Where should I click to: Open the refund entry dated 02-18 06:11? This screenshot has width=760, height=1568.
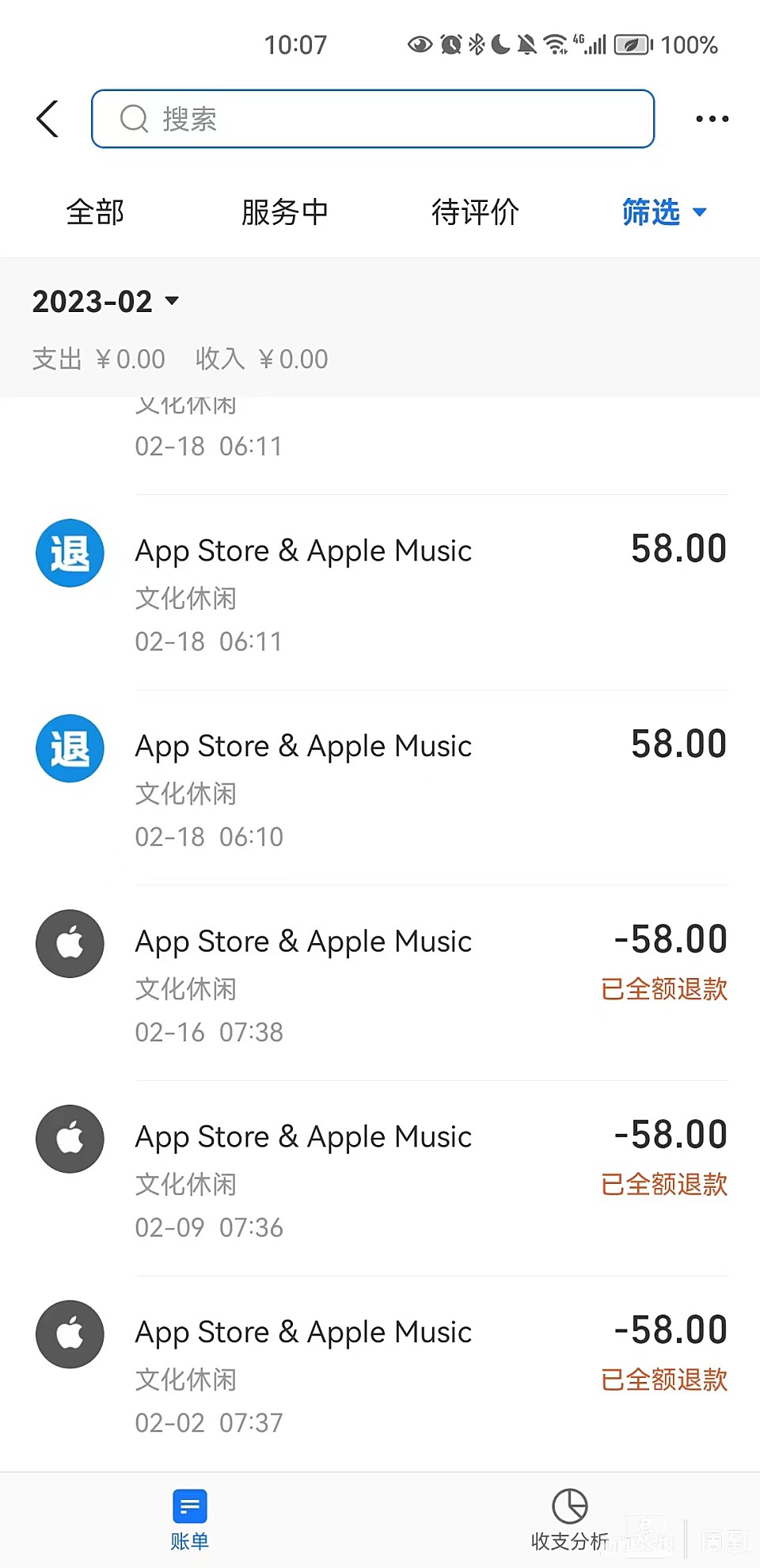click(380, 592)
